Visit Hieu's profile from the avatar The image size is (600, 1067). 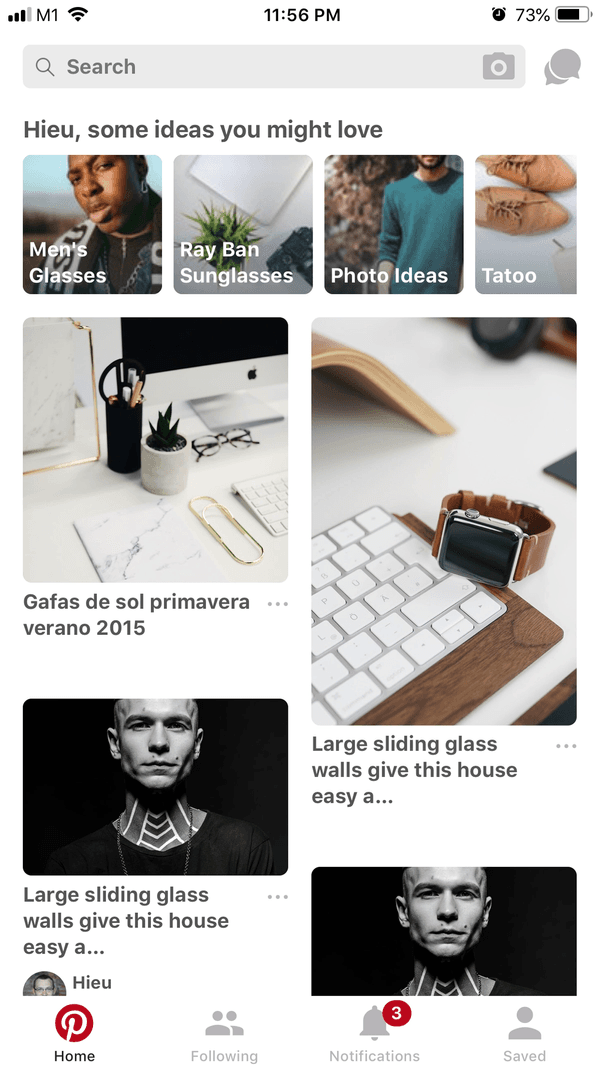45,984
